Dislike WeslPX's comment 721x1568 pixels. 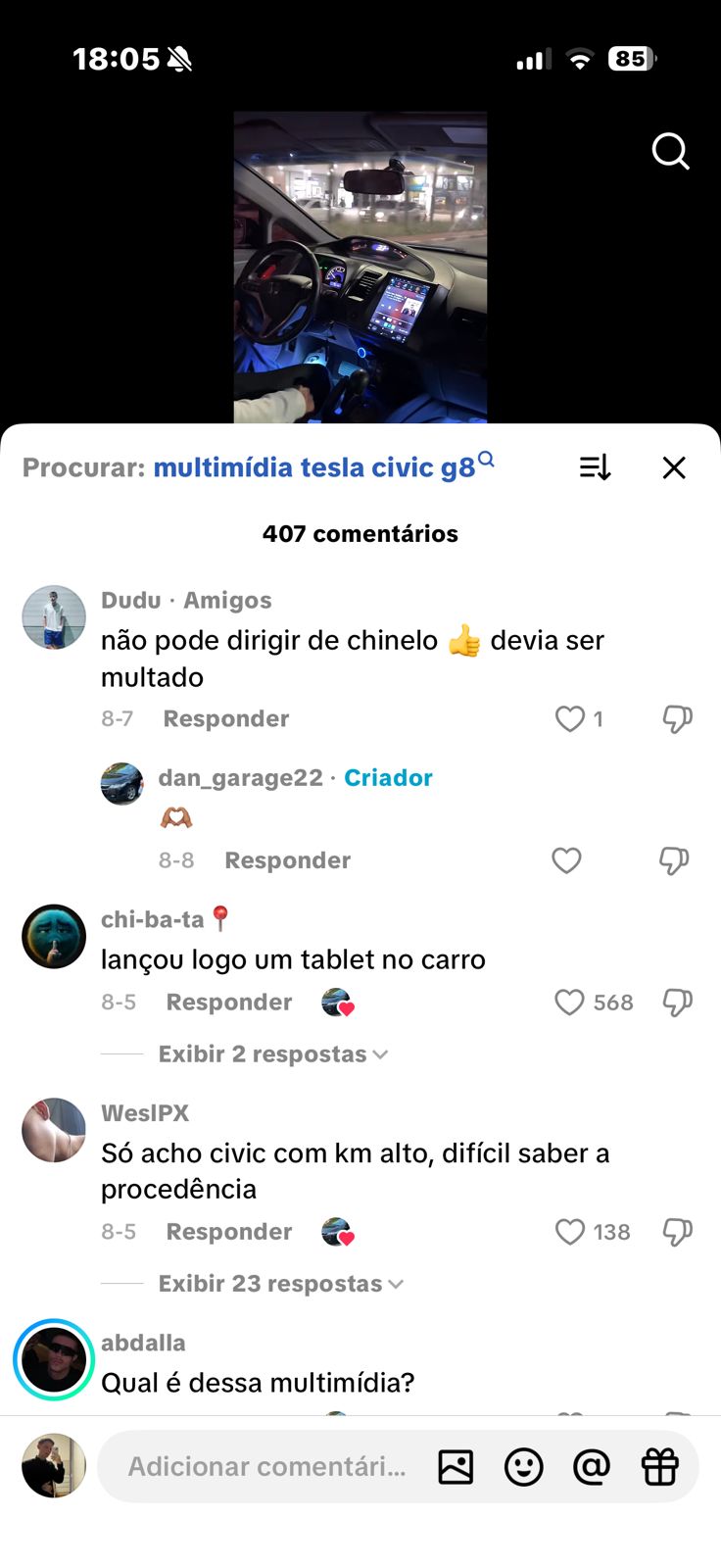click(x=677, y=1232)
